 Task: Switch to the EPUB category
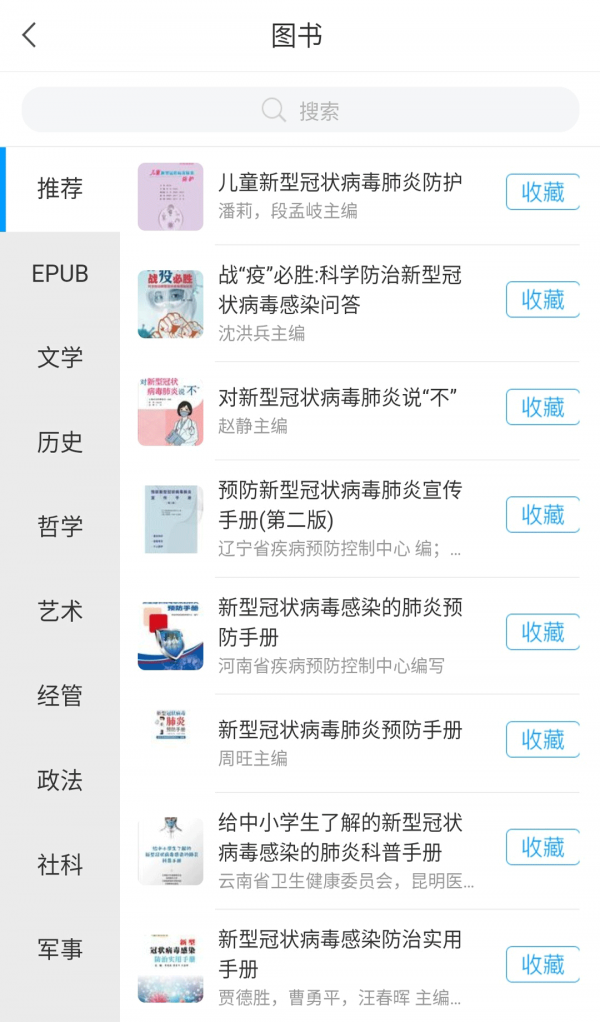click(60, 273)
